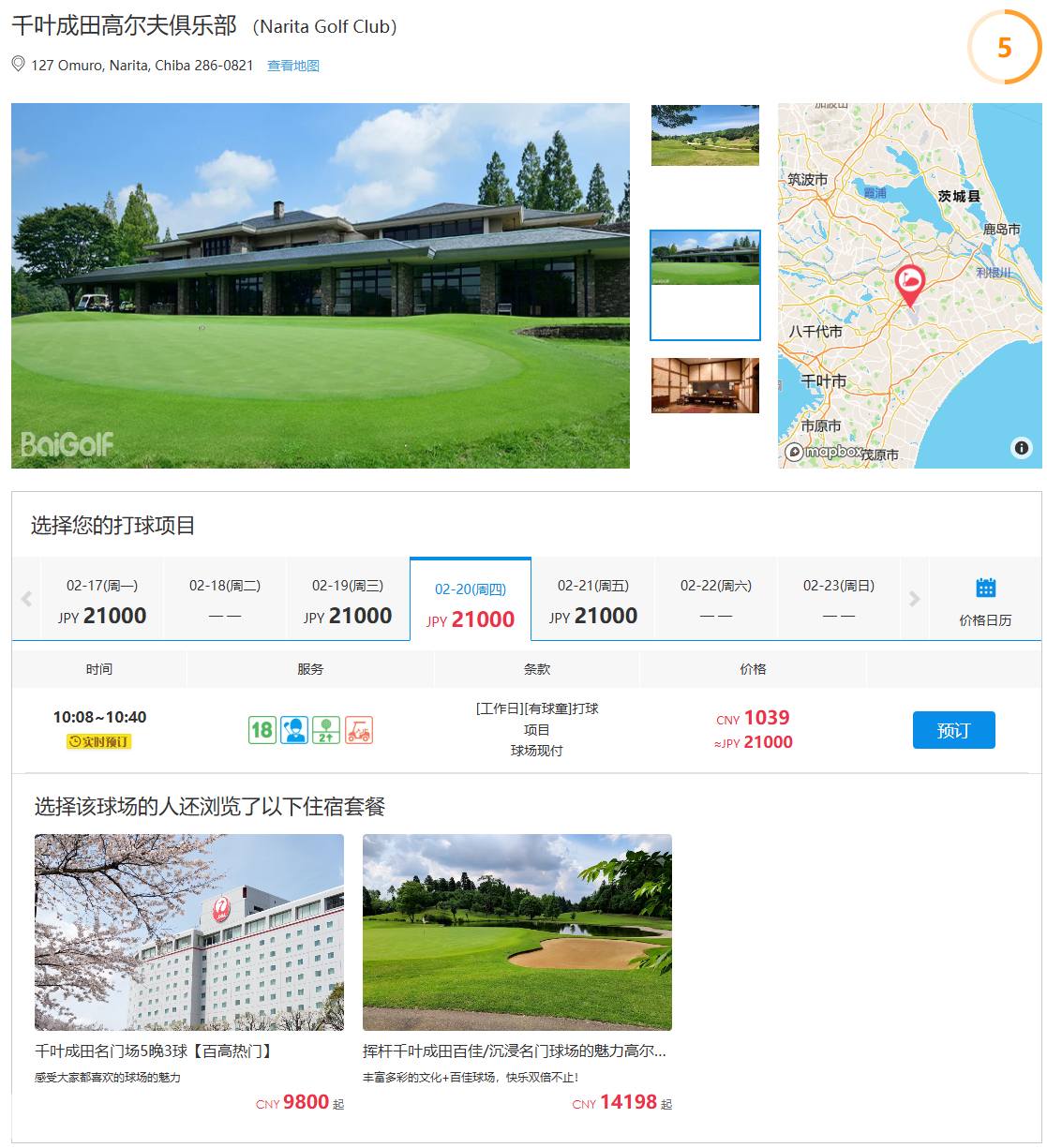The width and height of the screenshot is (1047, 1148).
Task: Select the 02-17(周一) date tab
Action: [x=102, y=600]
